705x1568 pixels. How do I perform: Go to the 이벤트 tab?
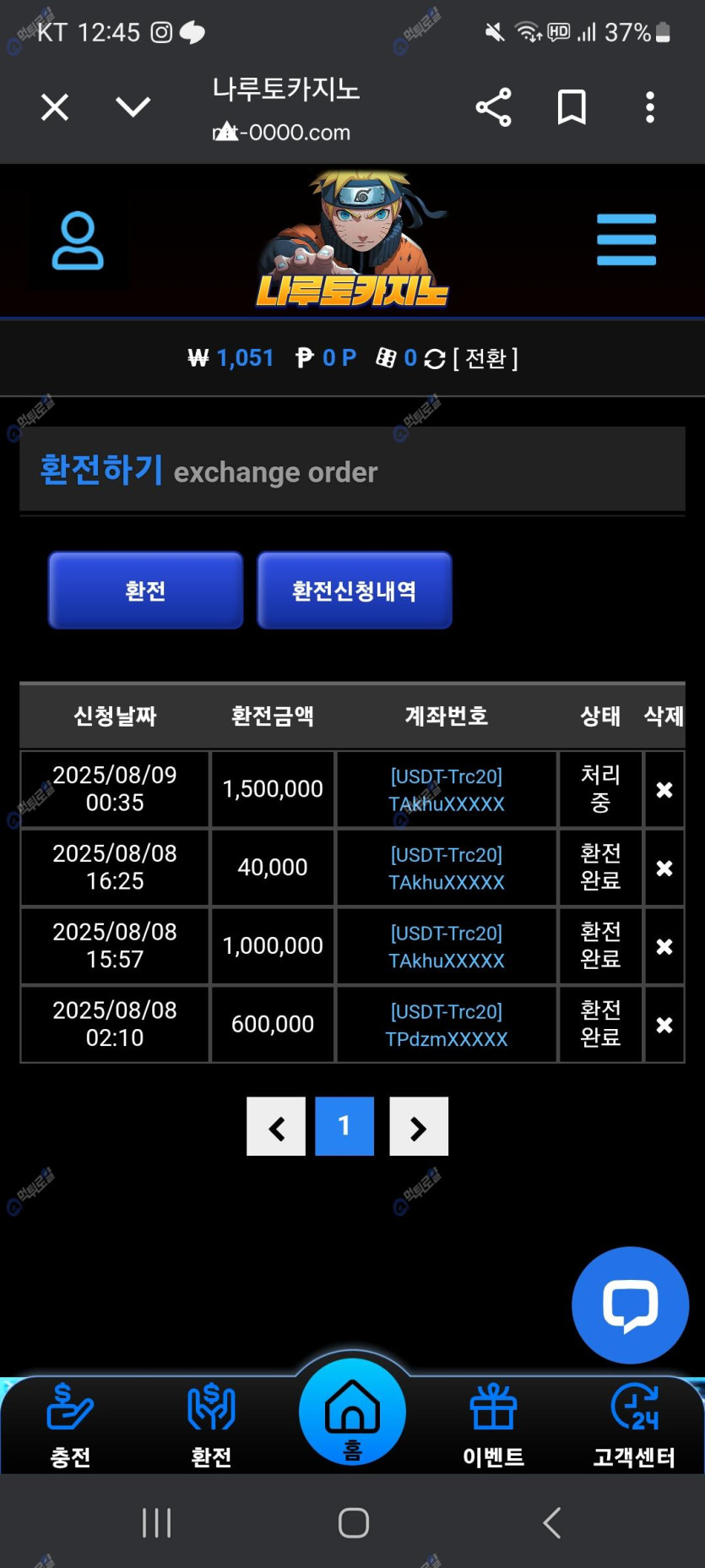click(493, 1425)
